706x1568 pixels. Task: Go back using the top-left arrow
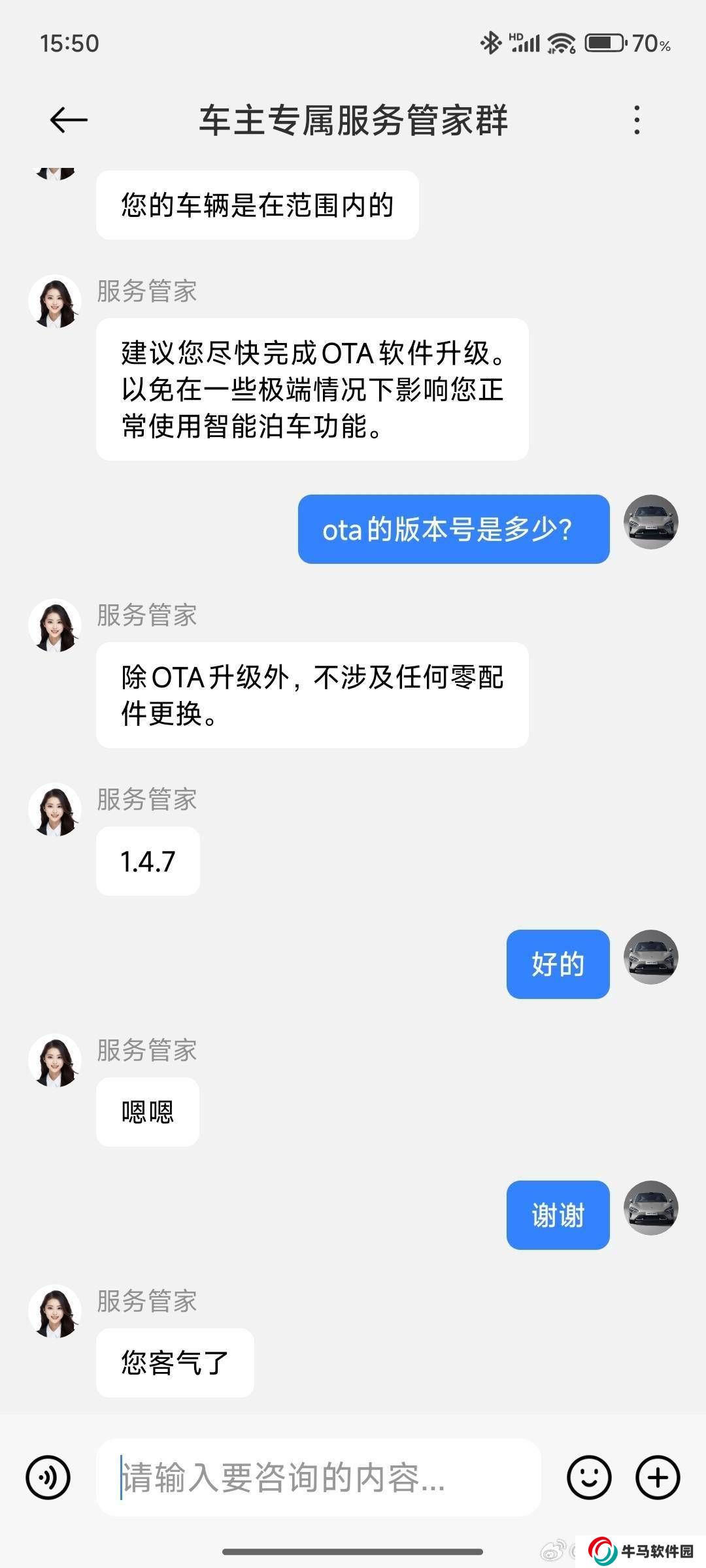tap(69, 120)
